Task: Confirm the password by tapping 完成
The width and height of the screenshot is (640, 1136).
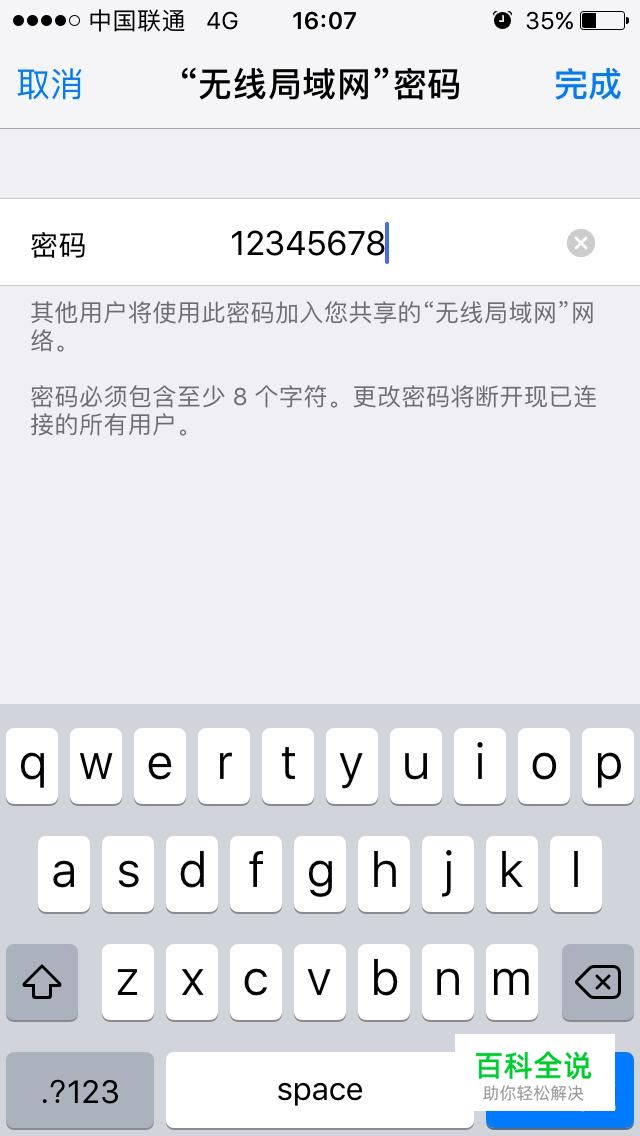Action: (x=588, y=84)
